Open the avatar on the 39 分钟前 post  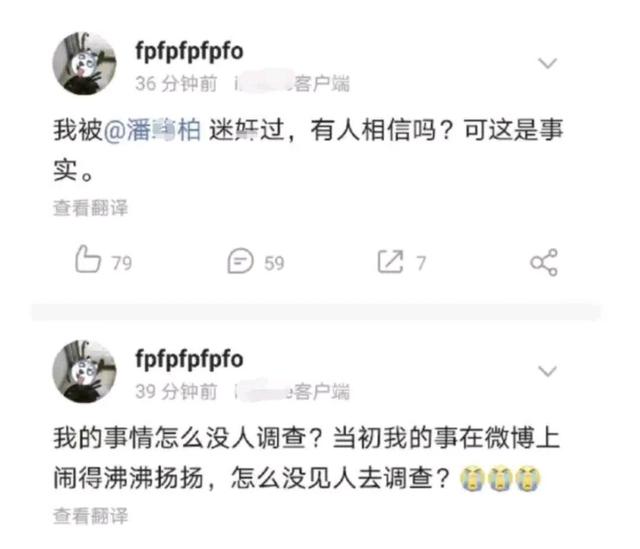(84, 371)
